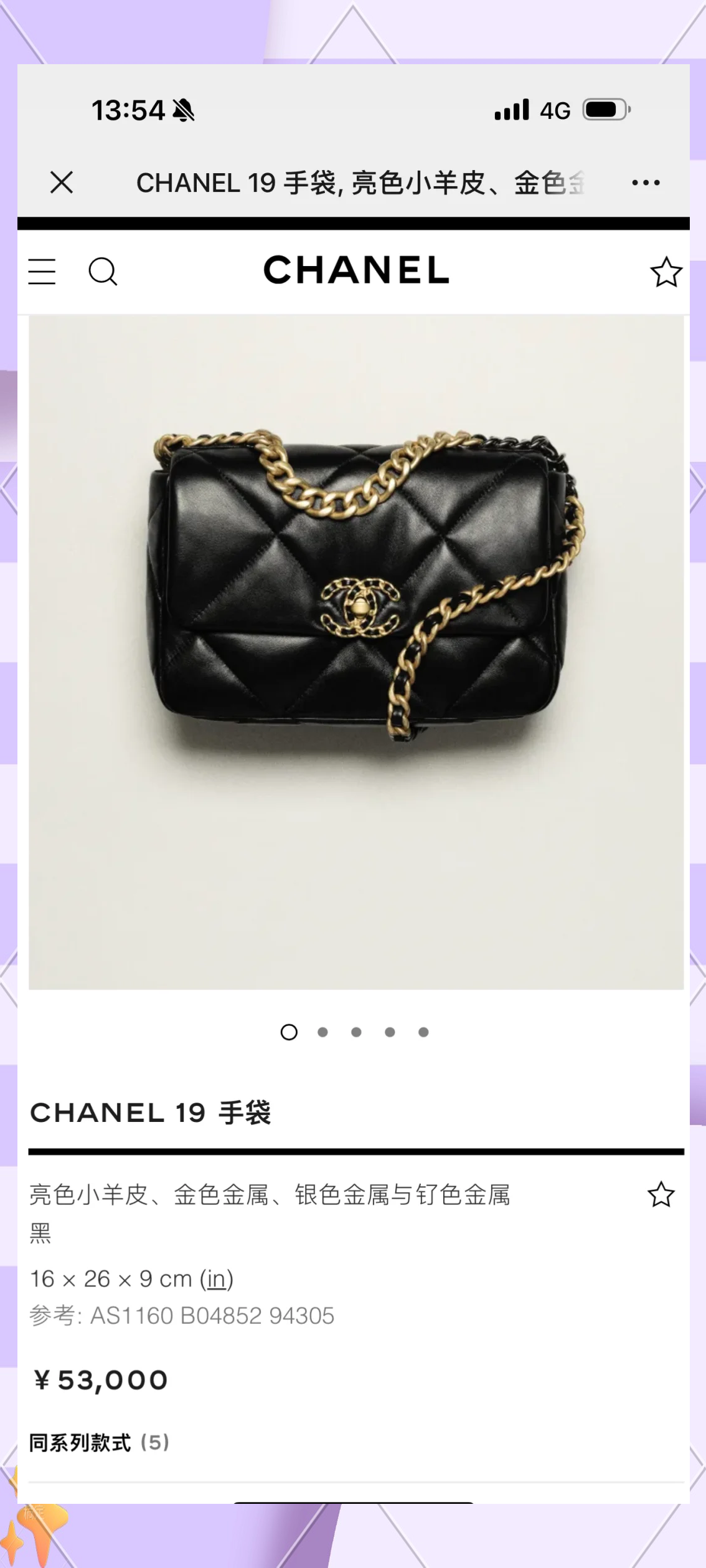Open the hamburger navigation menu
The width and height of the screenshot is (706, 1568).
42,272
